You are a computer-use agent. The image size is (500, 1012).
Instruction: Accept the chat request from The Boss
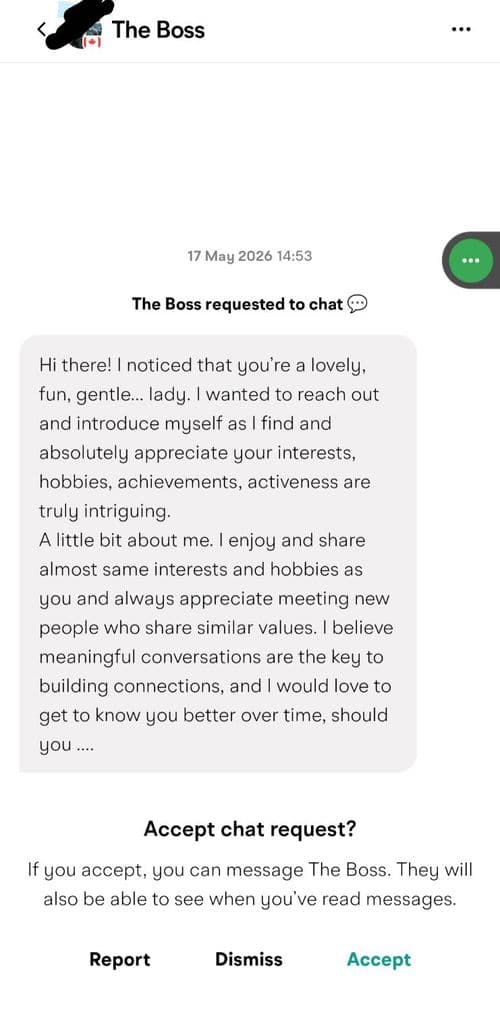coord(379,960)
